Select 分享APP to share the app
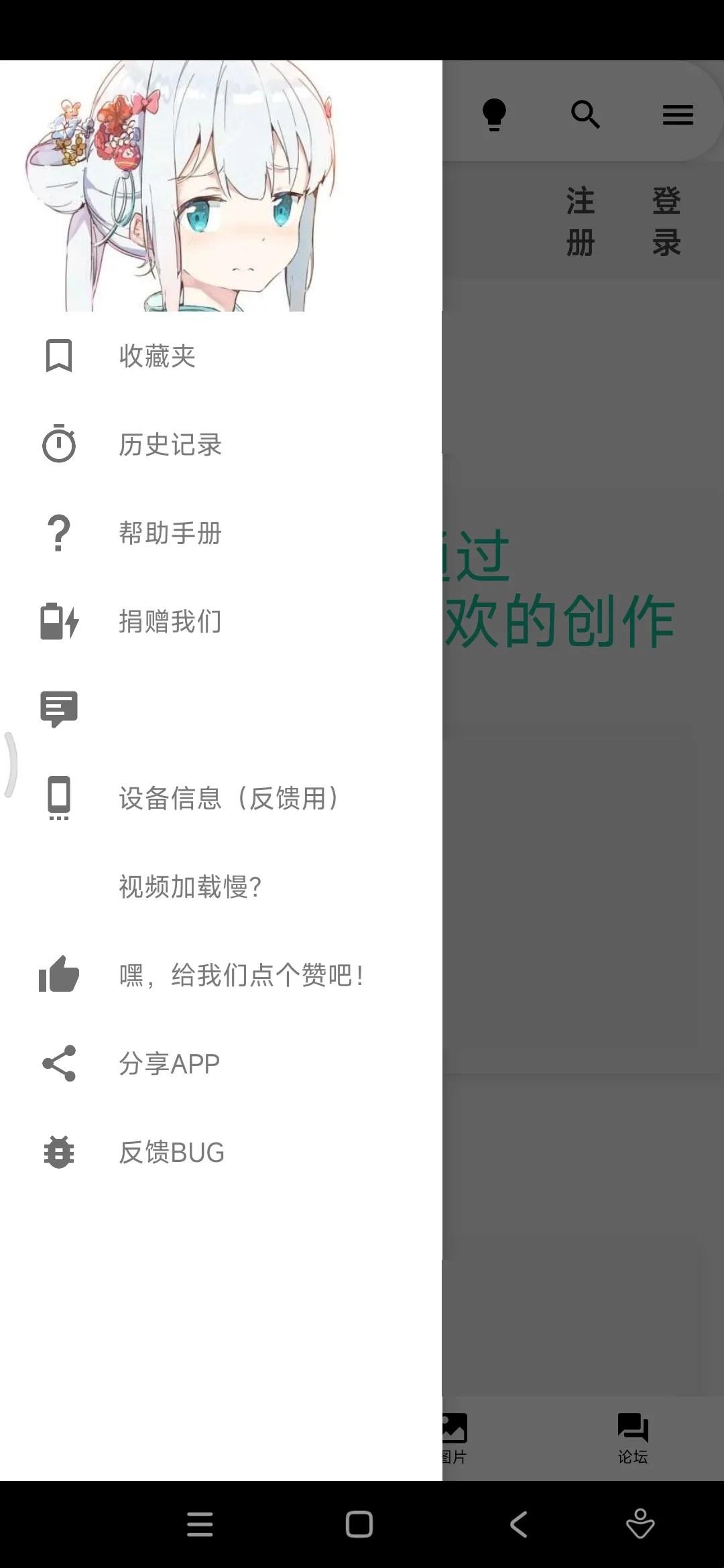Viewport: 724px width, 1568px height. tap(169, 1063)
